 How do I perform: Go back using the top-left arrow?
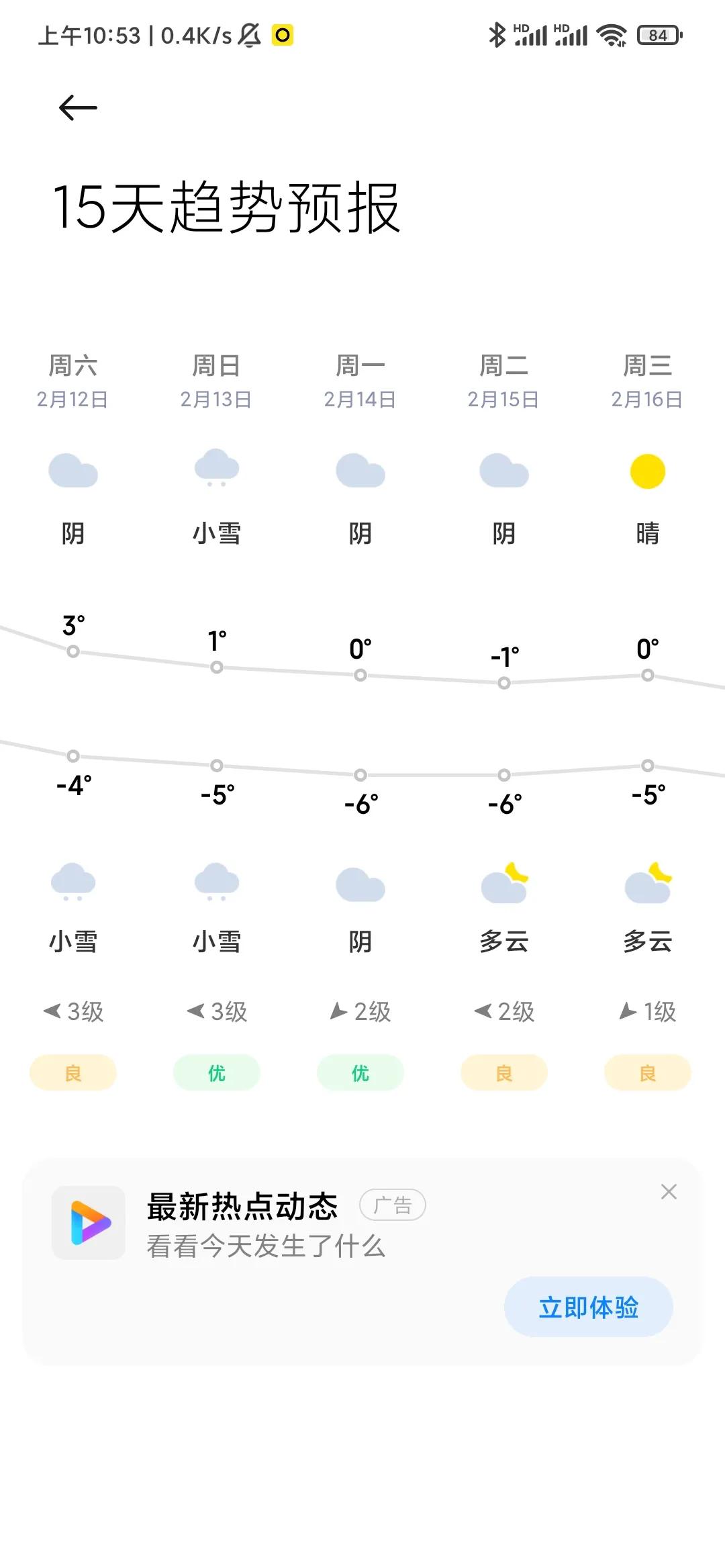[x=78, y=107]
